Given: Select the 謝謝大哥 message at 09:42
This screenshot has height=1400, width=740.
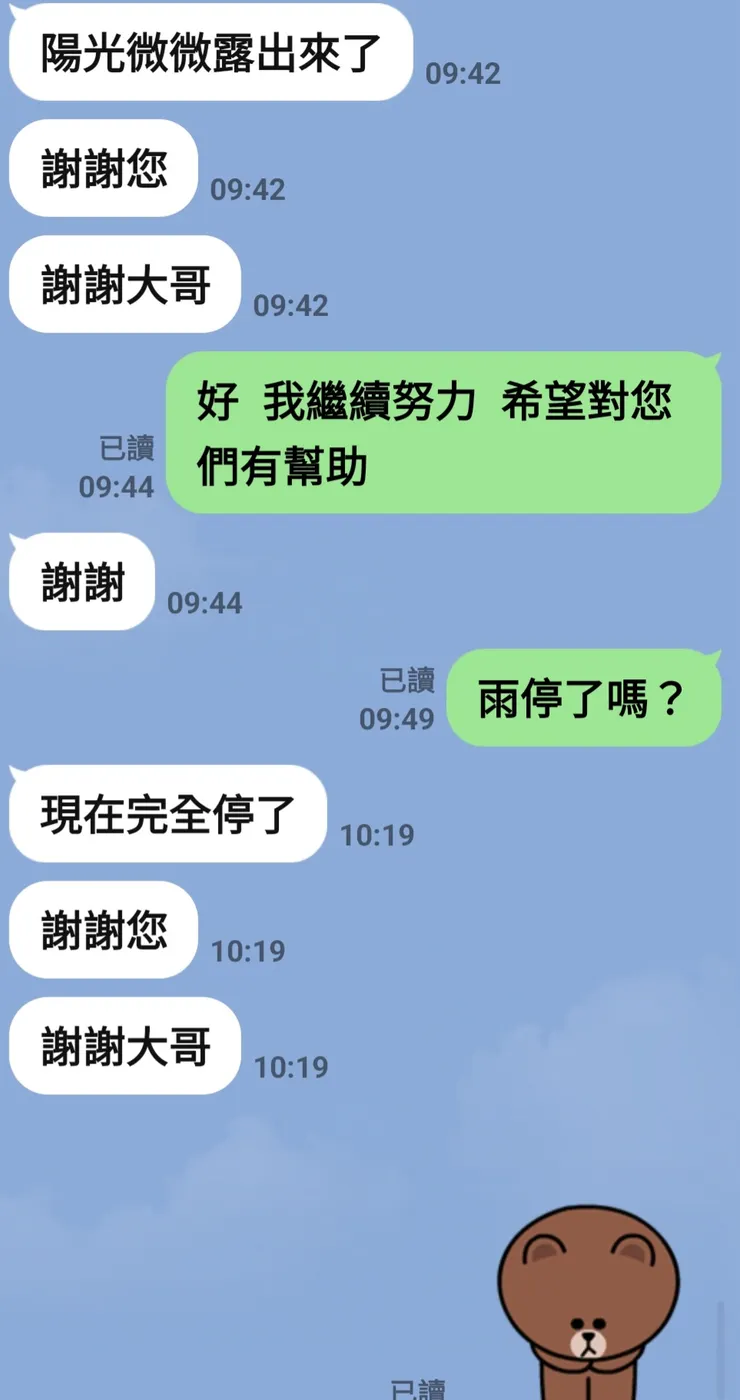Looking at the screenshot, I should pos(124,284).
